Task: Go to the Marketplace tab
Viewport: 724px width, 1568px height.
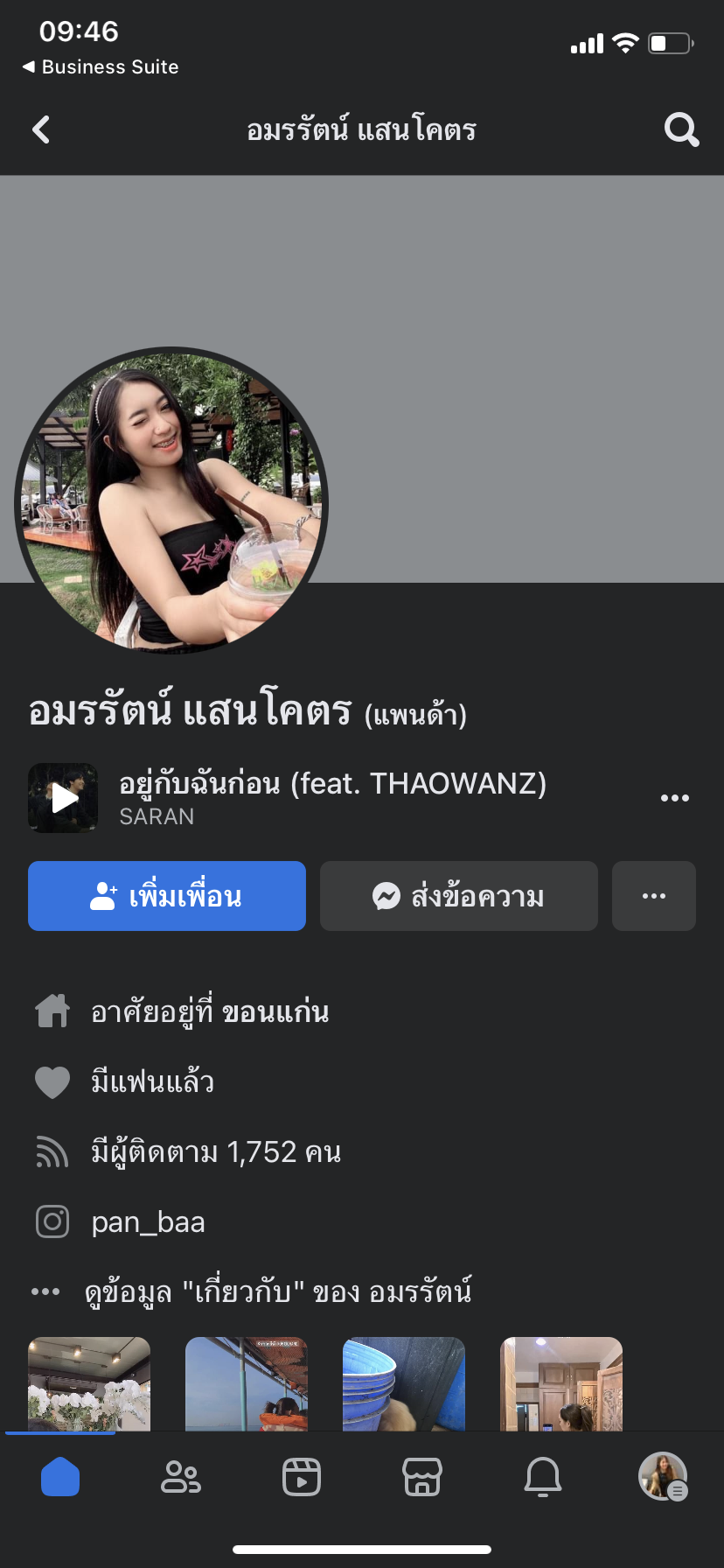Action: pos(422,1477)
